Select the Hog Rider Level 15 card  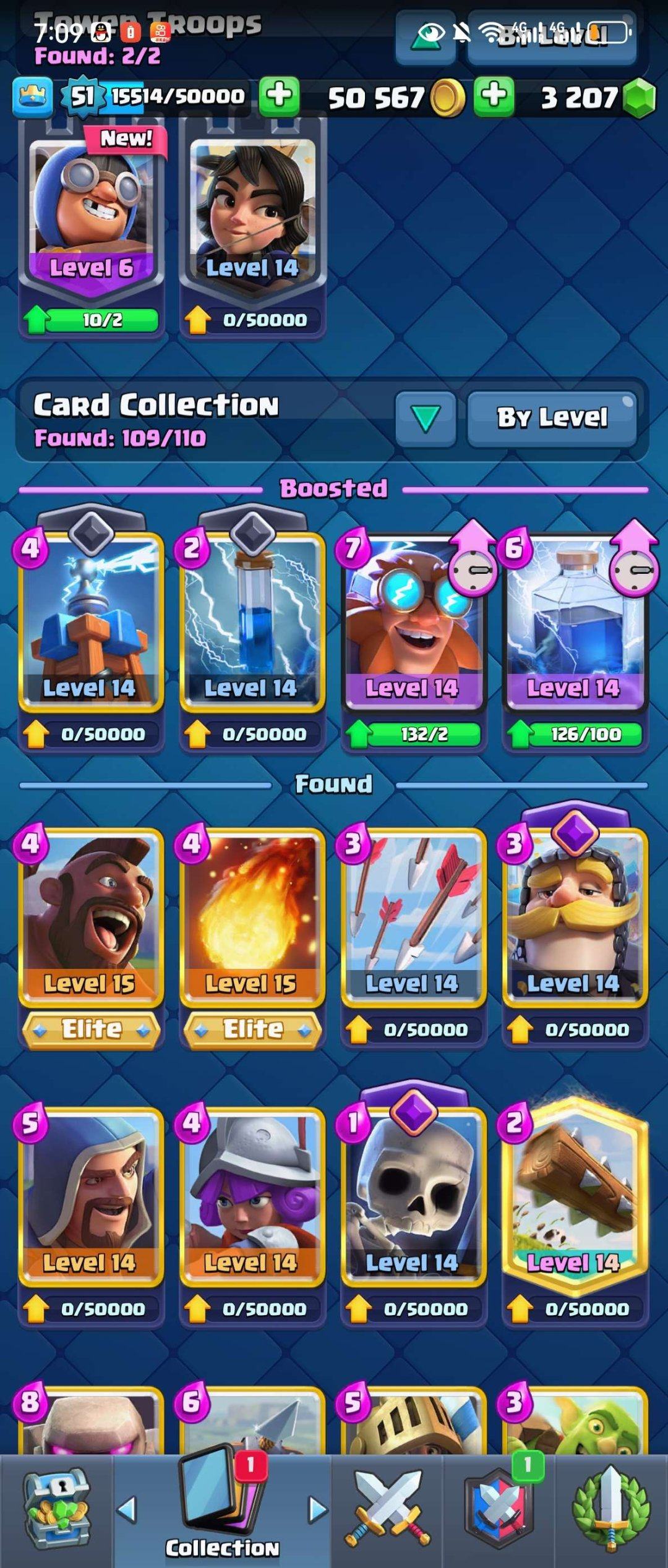(92, 915)
